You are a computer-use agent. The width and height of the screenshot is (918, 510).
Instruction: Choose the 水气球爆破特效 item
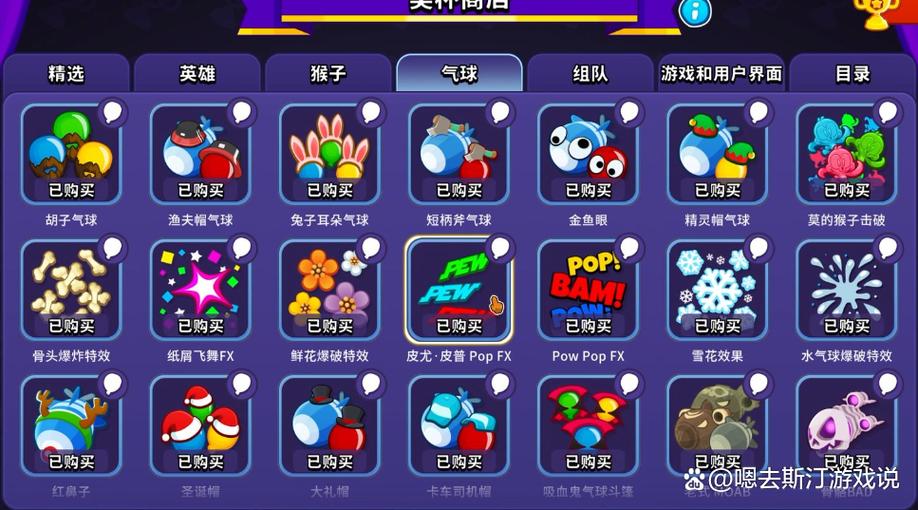coord(846,290)
